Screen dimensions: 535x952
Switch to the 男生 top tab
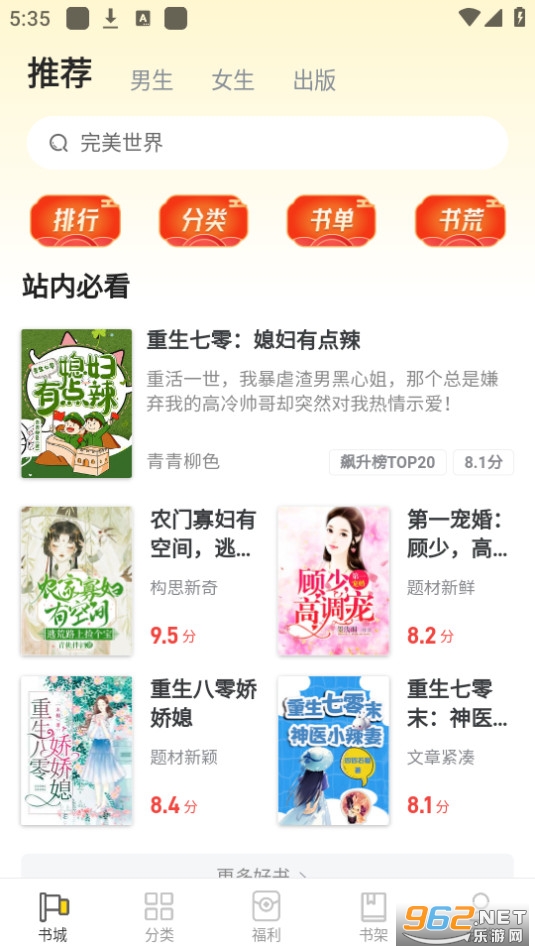[152, 80]
